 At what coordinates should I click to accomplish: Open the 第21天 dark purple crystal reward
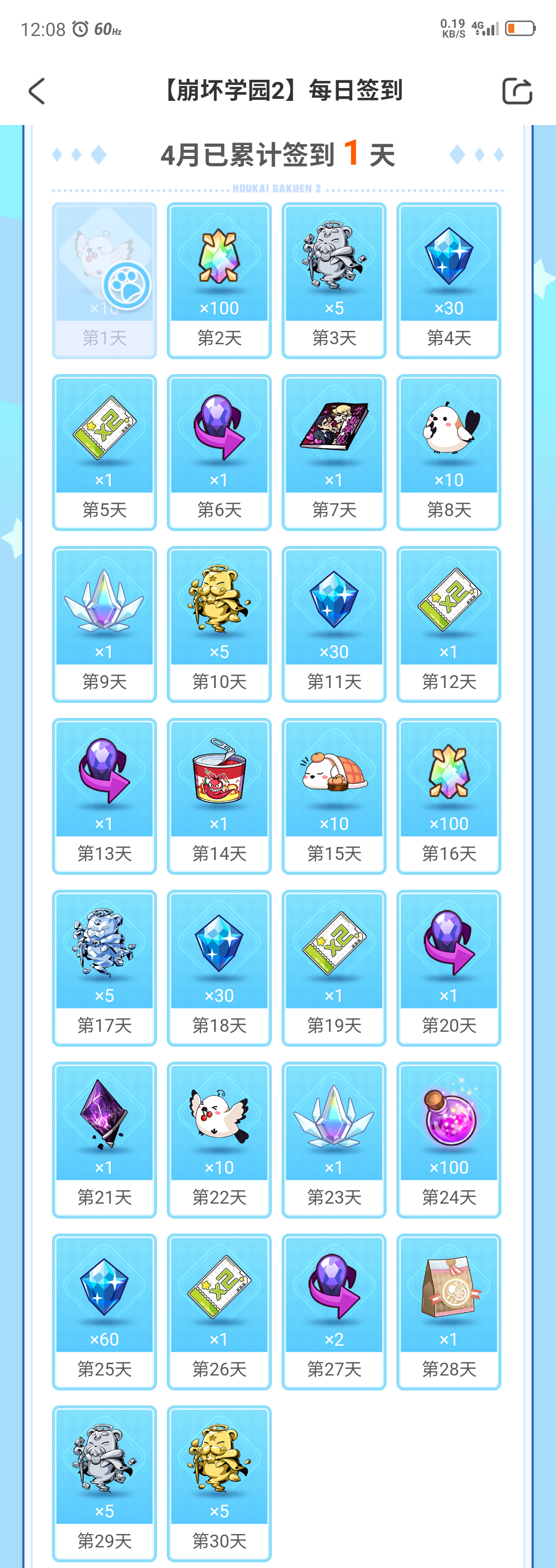[x=104, y=1139]
